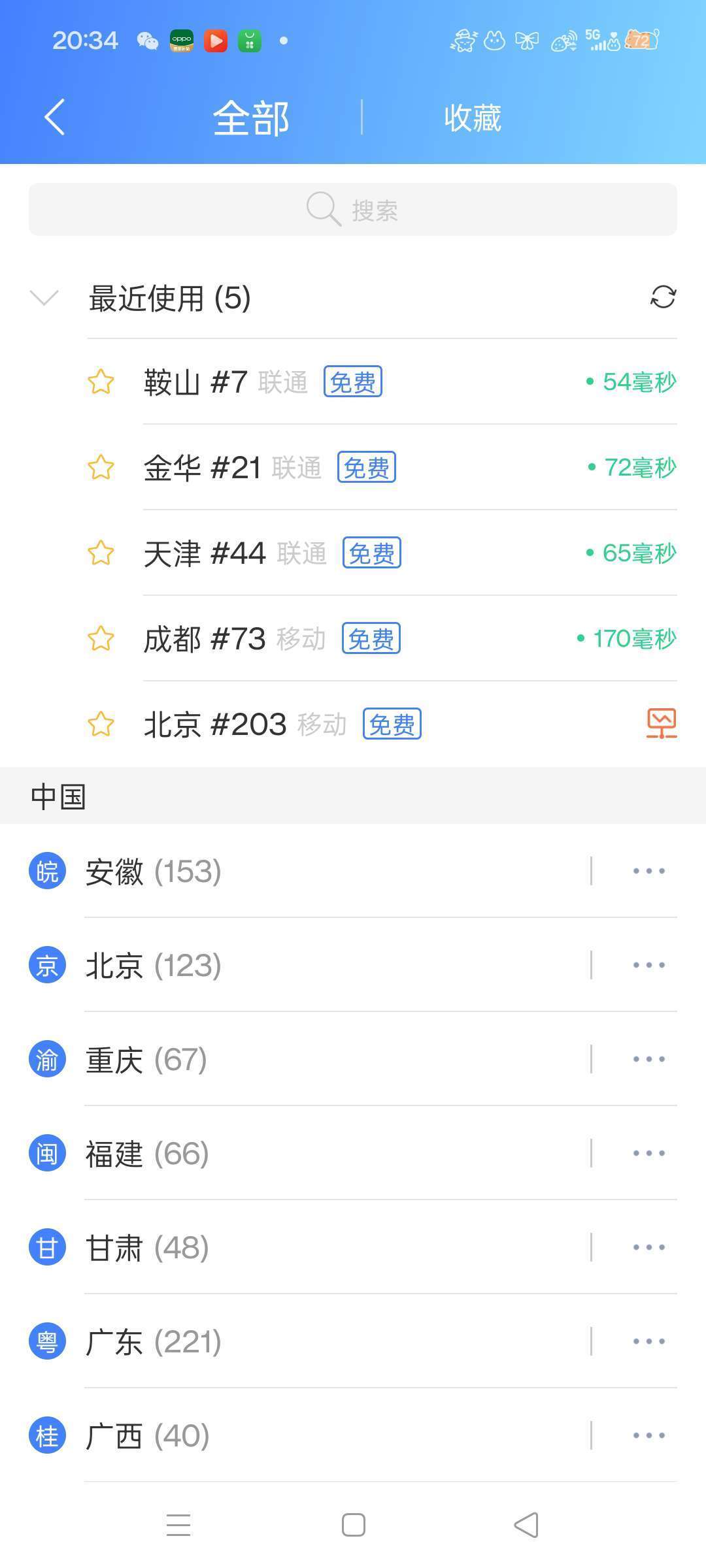Screen dimensions: 706x1568
Task: Switch to the 收藏 tab
Action: [x=472, y=118]
